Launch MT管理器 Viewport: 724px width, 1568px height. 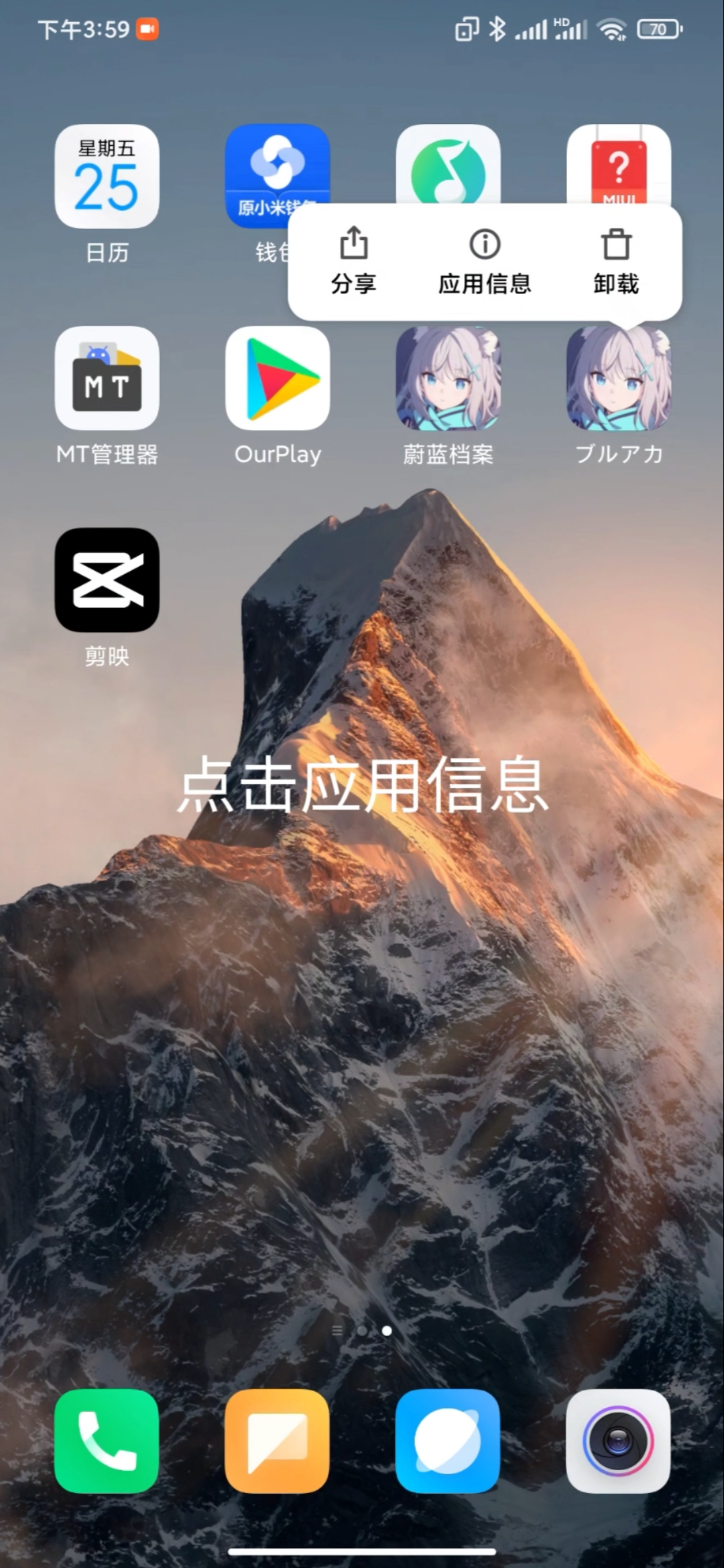click(107, 379)
